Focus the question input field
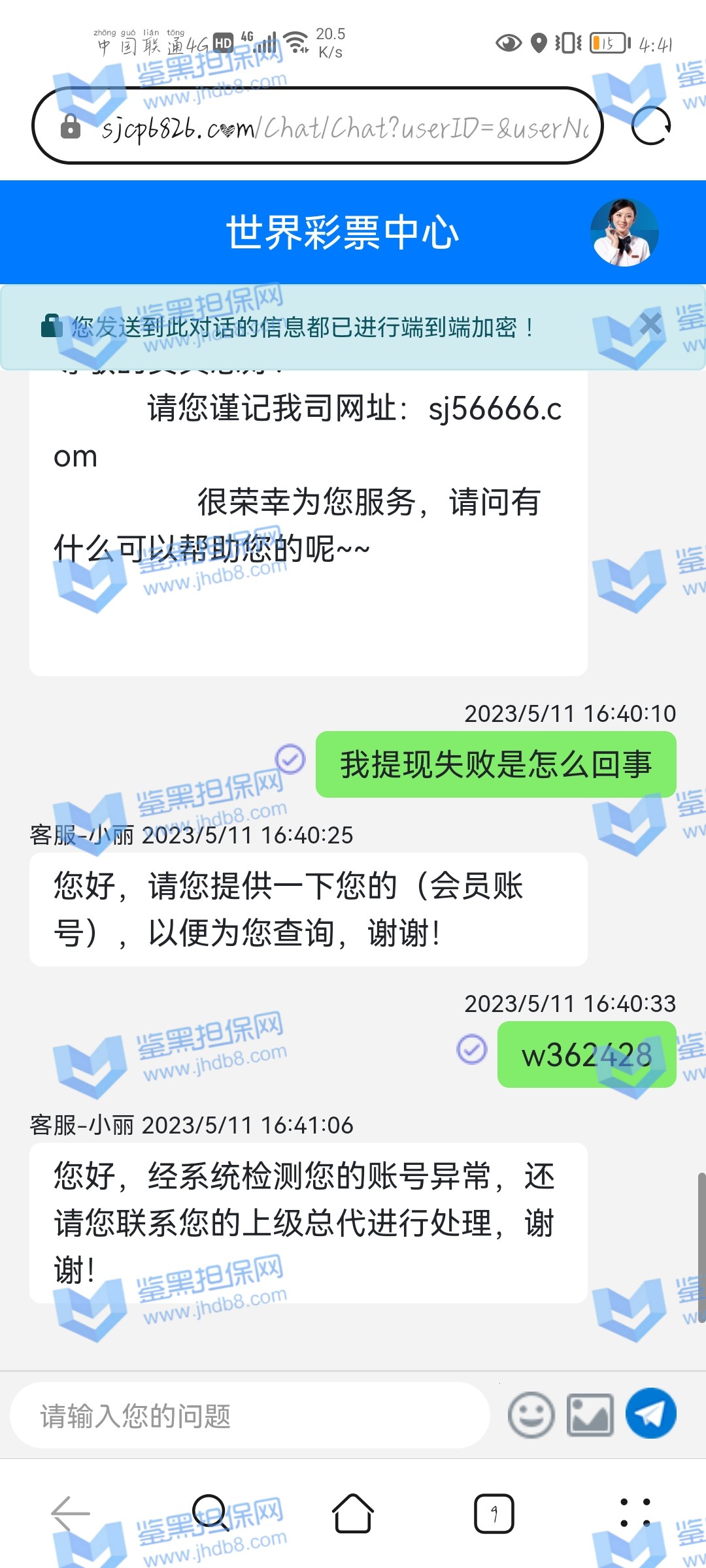This screenshot has height=1568, width=706. click(248, 1416)
